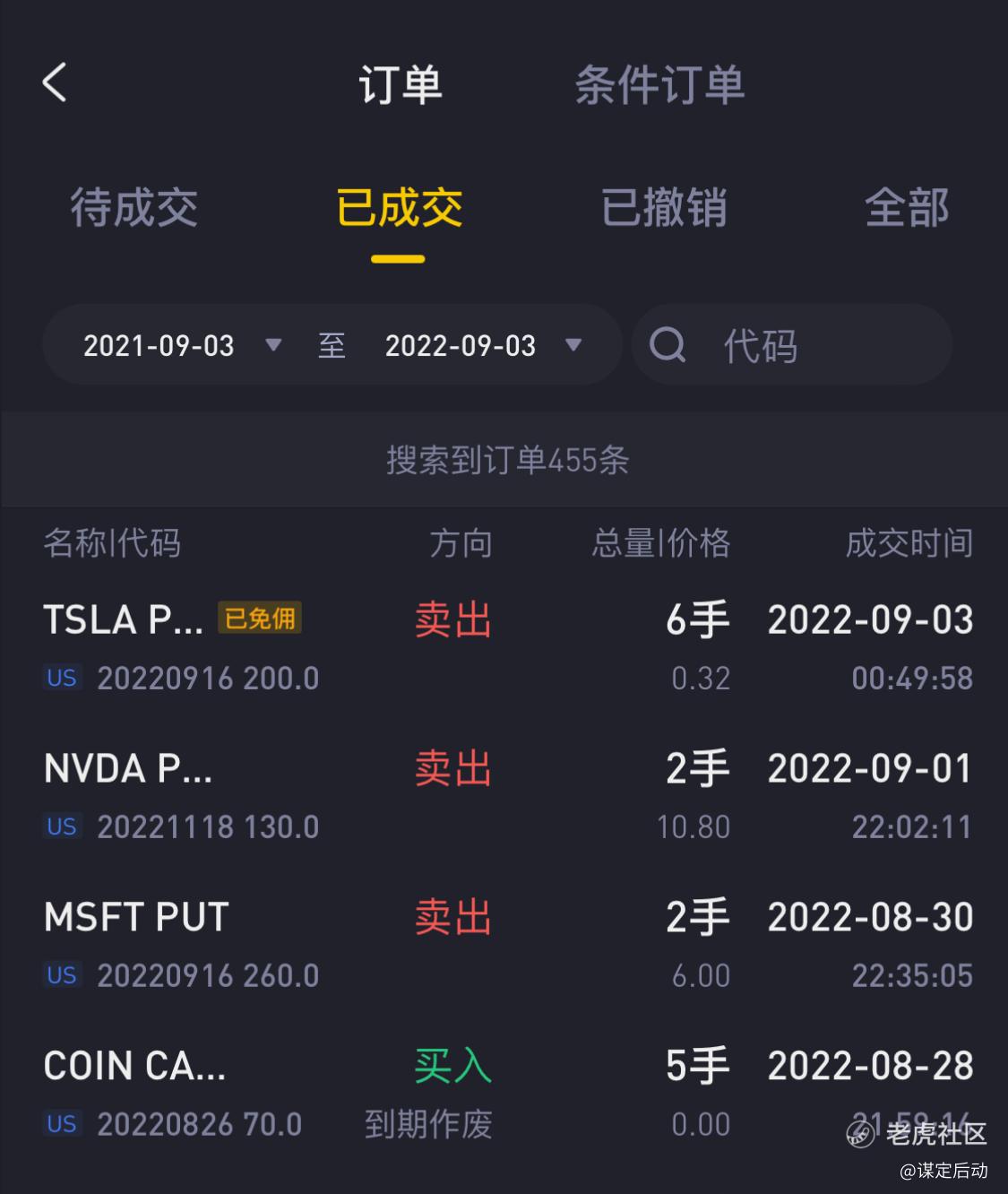Image resolution: width=1008 pixels, height=1194 pixels.
Task: Switch to the 条件订单 tab
Action: (x=659, y=85)
